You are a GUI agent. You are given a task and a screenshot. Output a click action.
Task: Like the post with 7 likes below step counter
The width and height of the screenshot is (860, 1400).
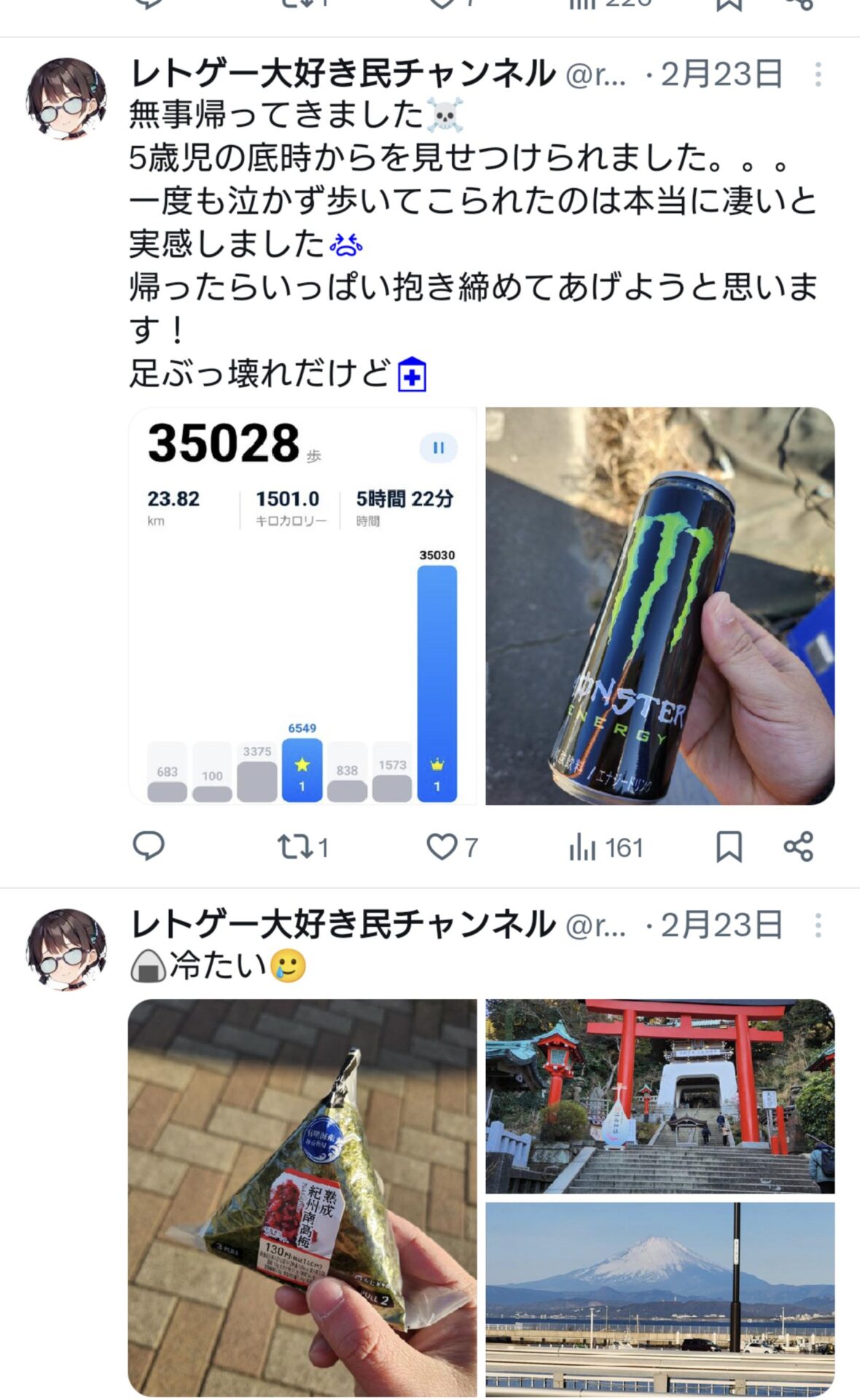(452, 847)
